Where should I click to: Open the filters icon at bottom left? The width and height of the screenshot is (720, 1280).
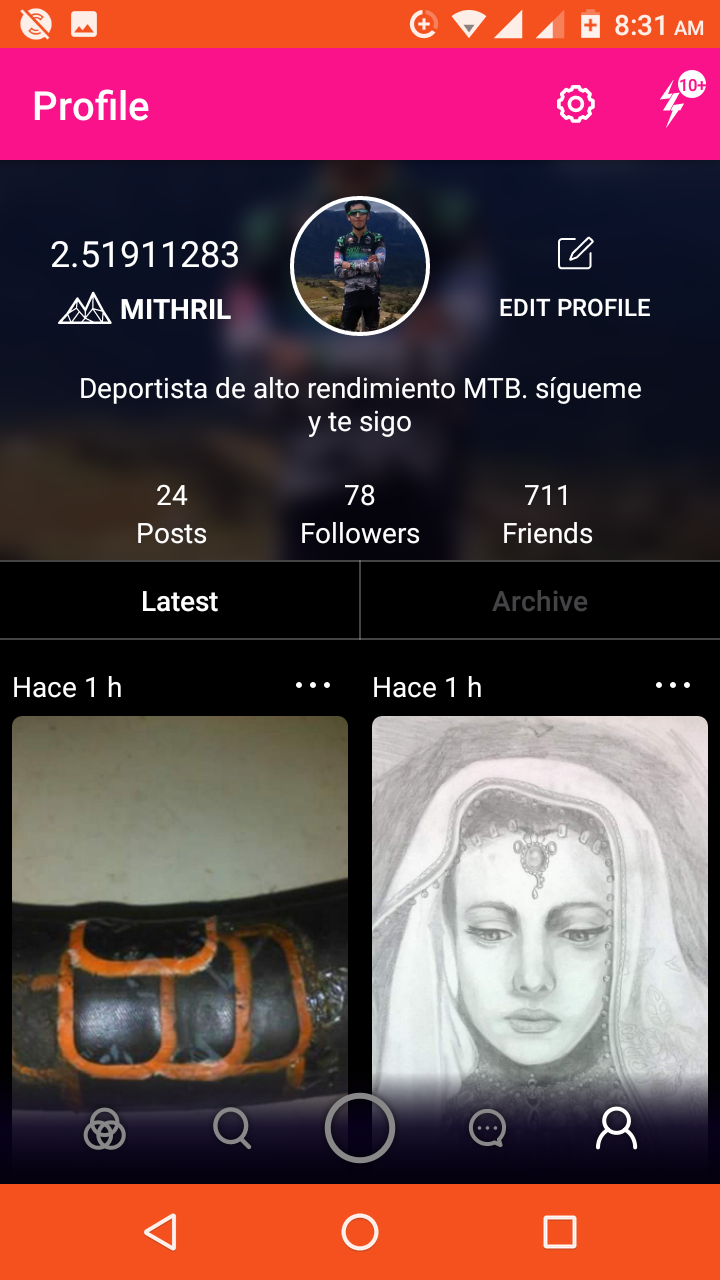tap(104, 1128)
